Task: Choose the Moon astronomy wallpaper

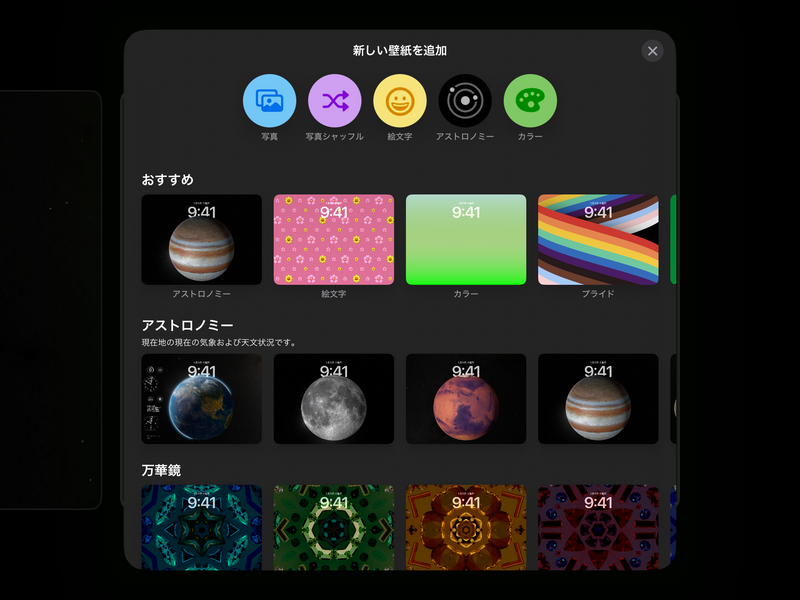Action: pyautogui.click(x=334, y=398)
